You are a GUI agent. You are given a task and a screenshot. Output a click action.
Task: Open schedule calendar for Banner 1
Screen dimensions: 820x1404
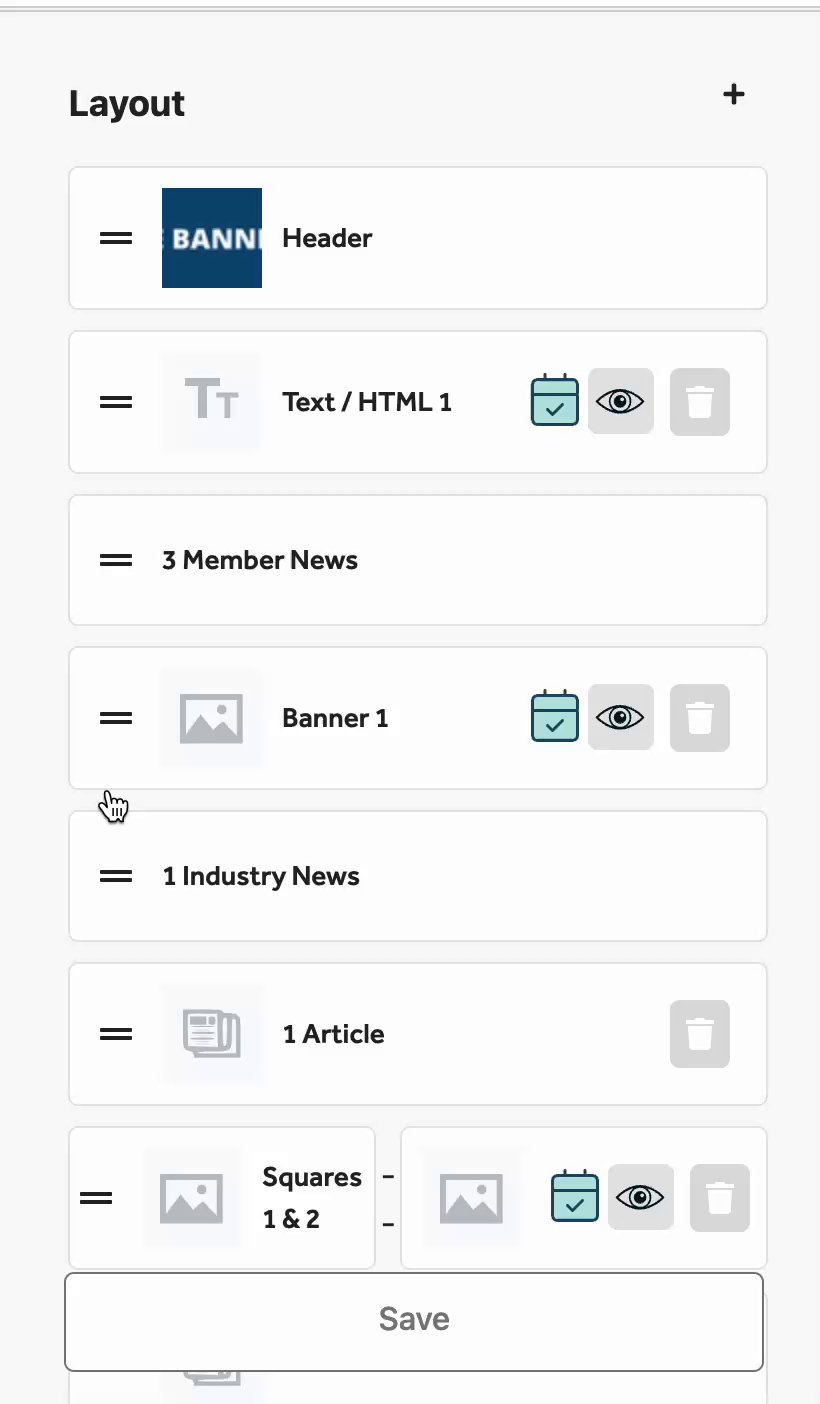click(555, 717)
